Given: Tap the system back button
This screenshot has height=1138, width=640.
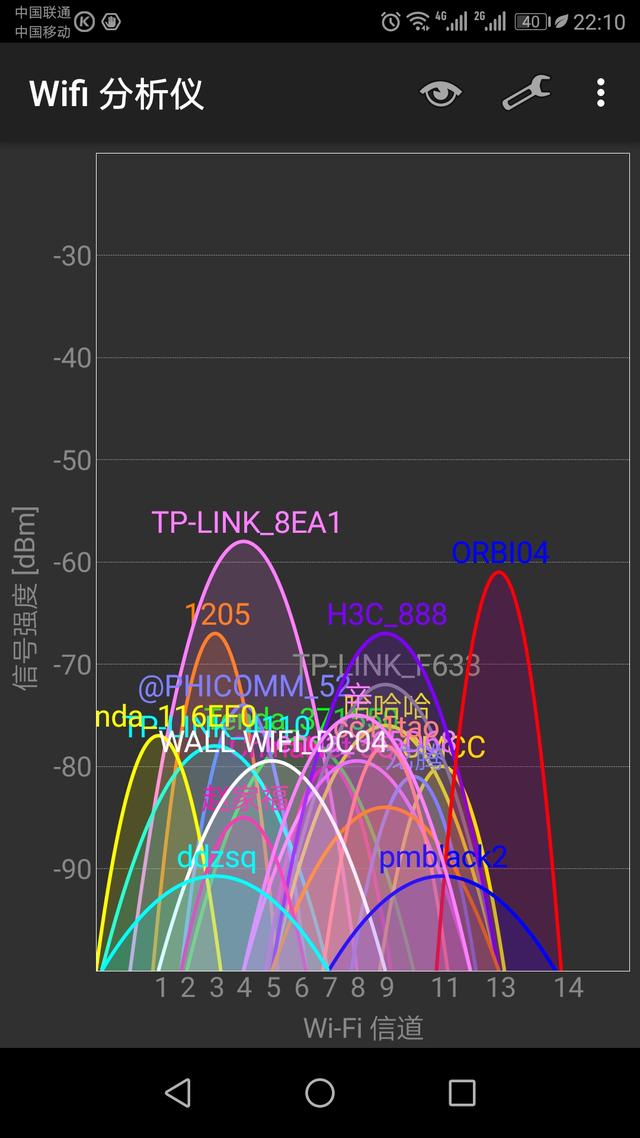Looking at the screenshot, I should pos(178,1092).
